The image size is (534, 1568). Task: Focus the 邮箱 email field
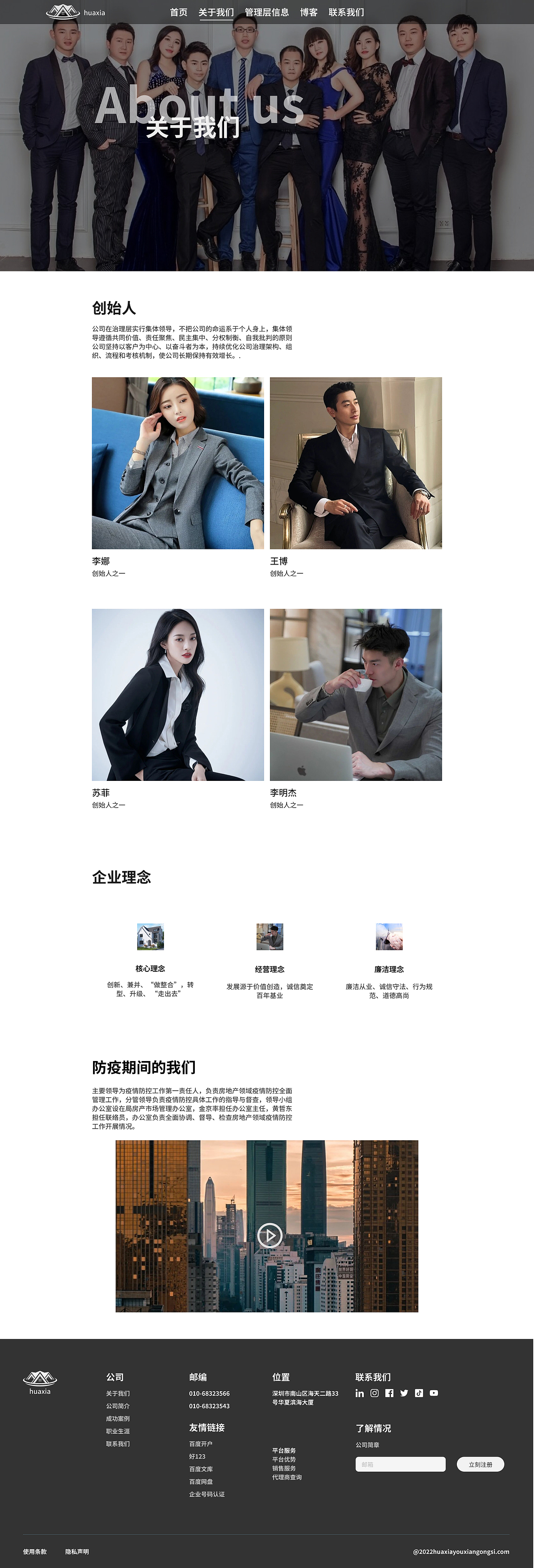[x=400, y=1464]
